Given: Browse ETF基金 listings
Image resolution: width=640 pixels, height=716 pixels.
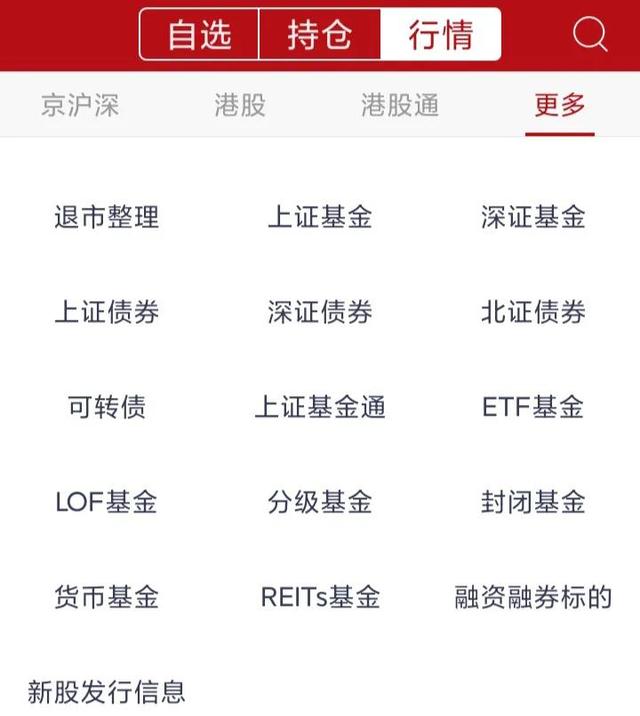Looking at the screenshot, I should coord(533,407).
